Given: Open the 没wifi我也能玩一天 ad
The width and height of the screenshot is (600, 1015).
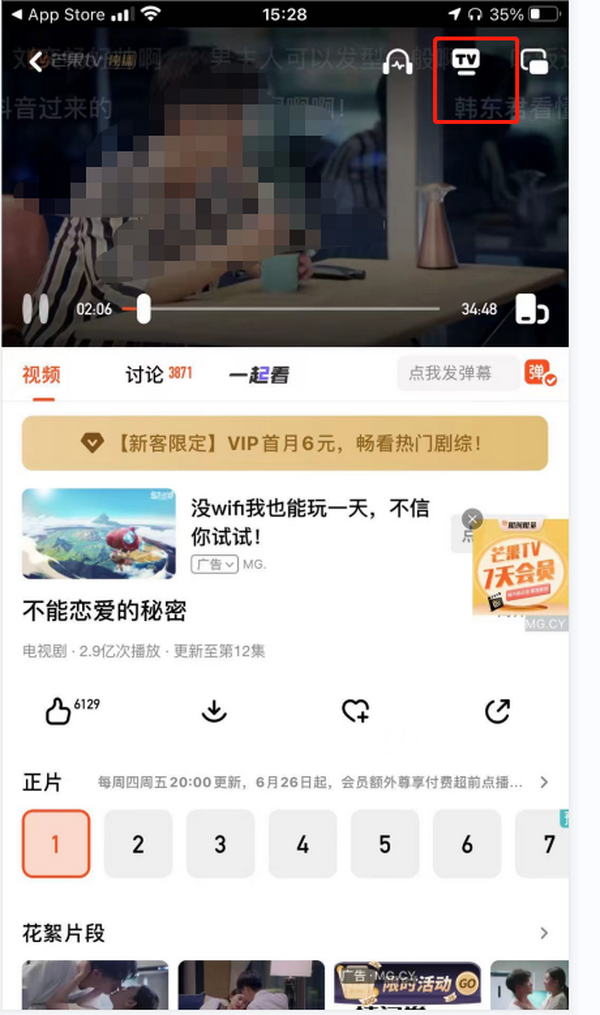Looking at the screenshot, I should (310, 520).
